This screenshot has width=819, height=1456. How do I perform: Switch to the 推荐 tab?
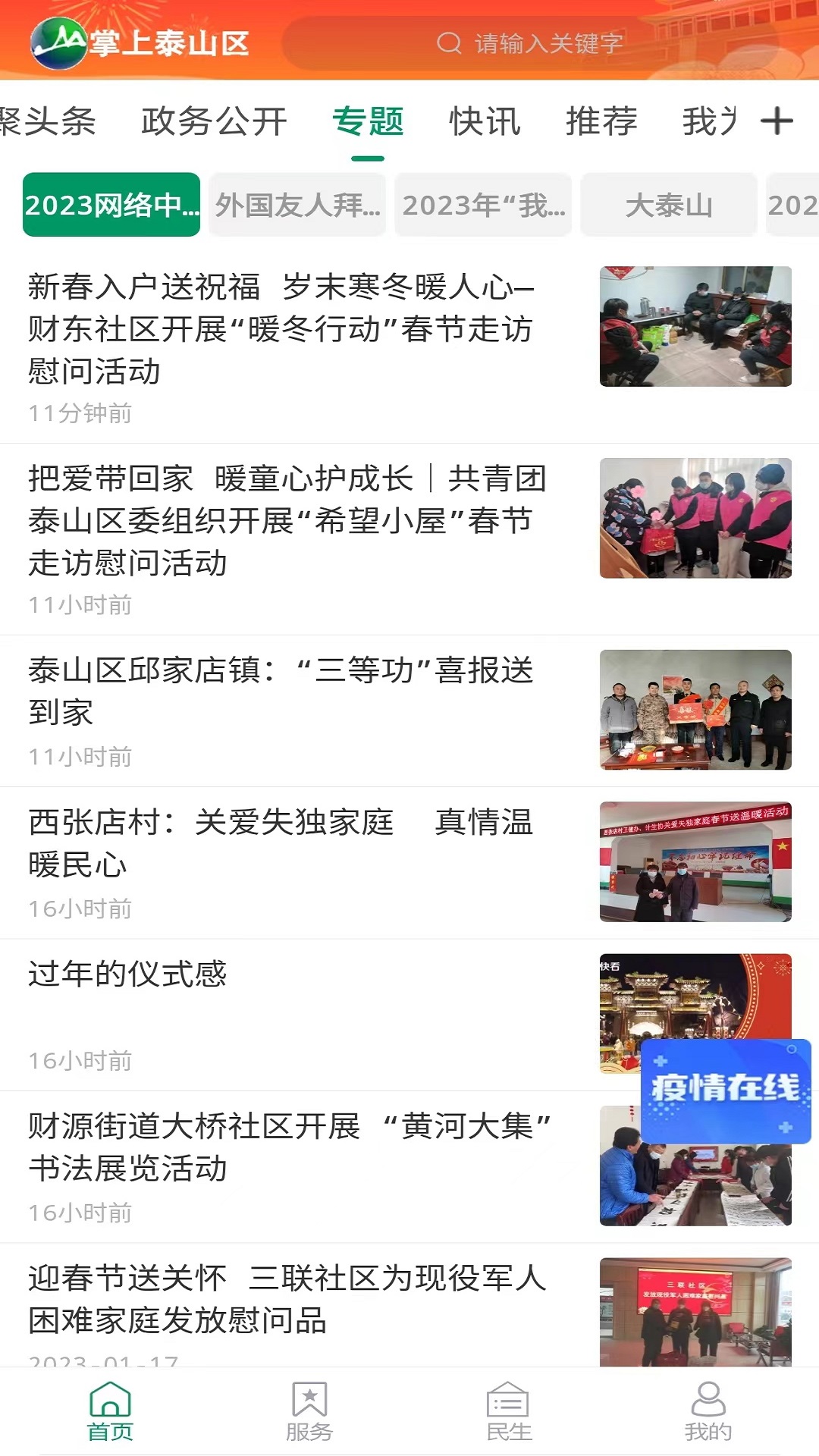pos(601,121)
